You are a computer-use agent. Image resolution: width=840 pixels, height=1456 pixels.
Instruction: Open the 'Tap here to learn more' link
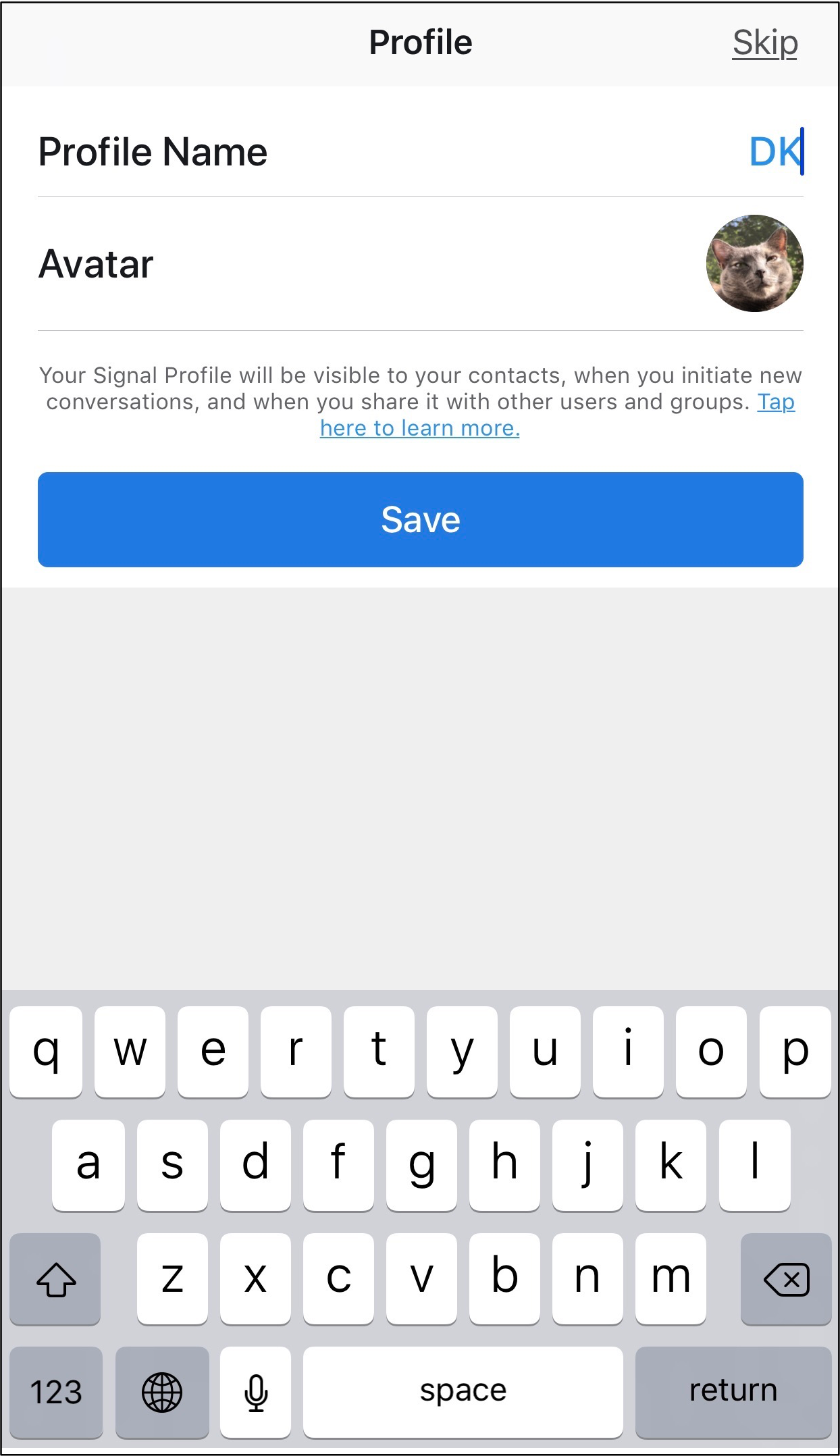point(419,428)
